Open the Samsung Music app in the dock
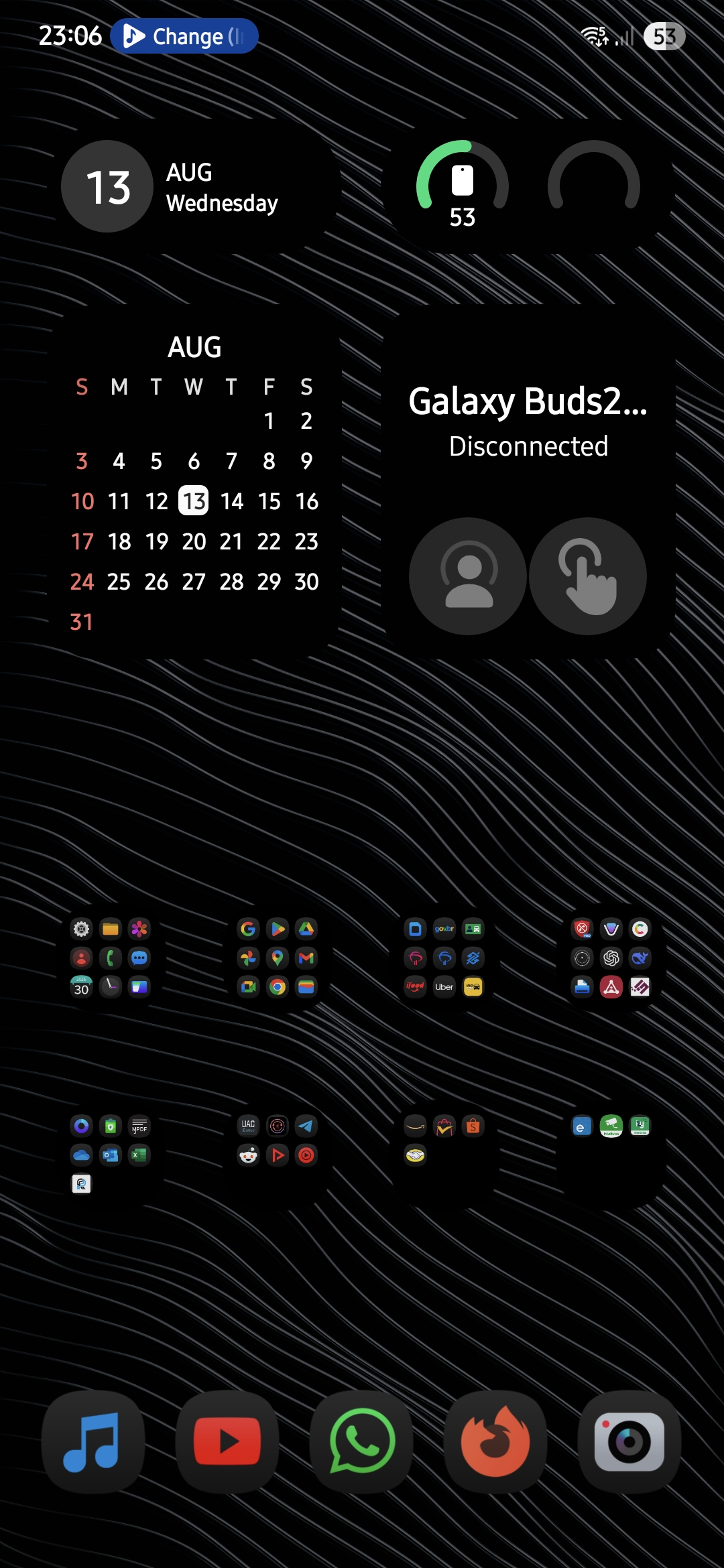The image size is (724, 1568). 93,1441
